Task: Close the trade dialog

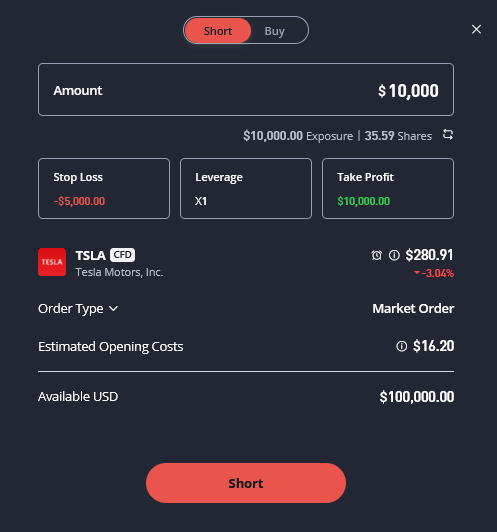Action: [x=476, y=30]
